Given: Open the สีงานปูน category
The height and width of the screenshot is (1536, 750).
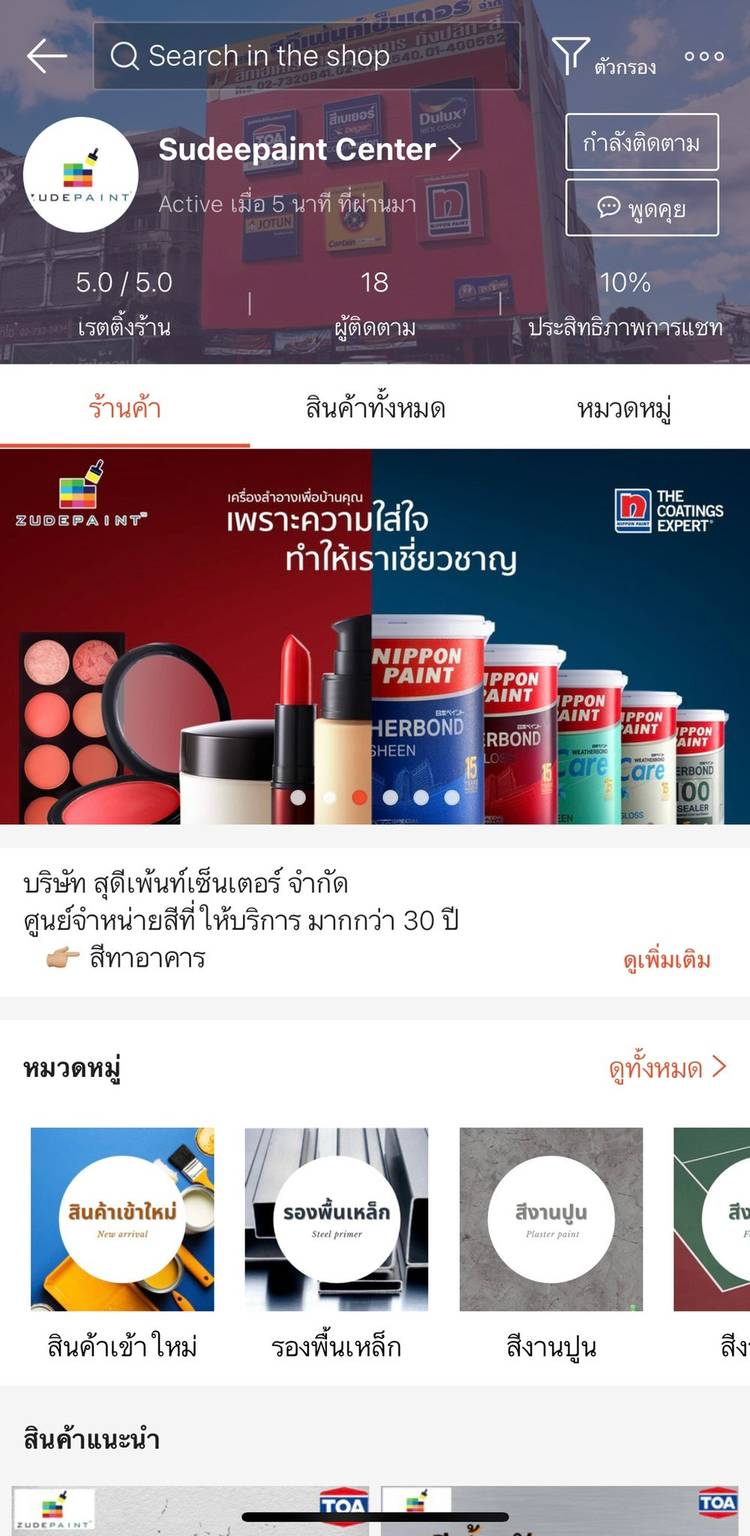Looking at the screenshot, I should point(551,1220).
